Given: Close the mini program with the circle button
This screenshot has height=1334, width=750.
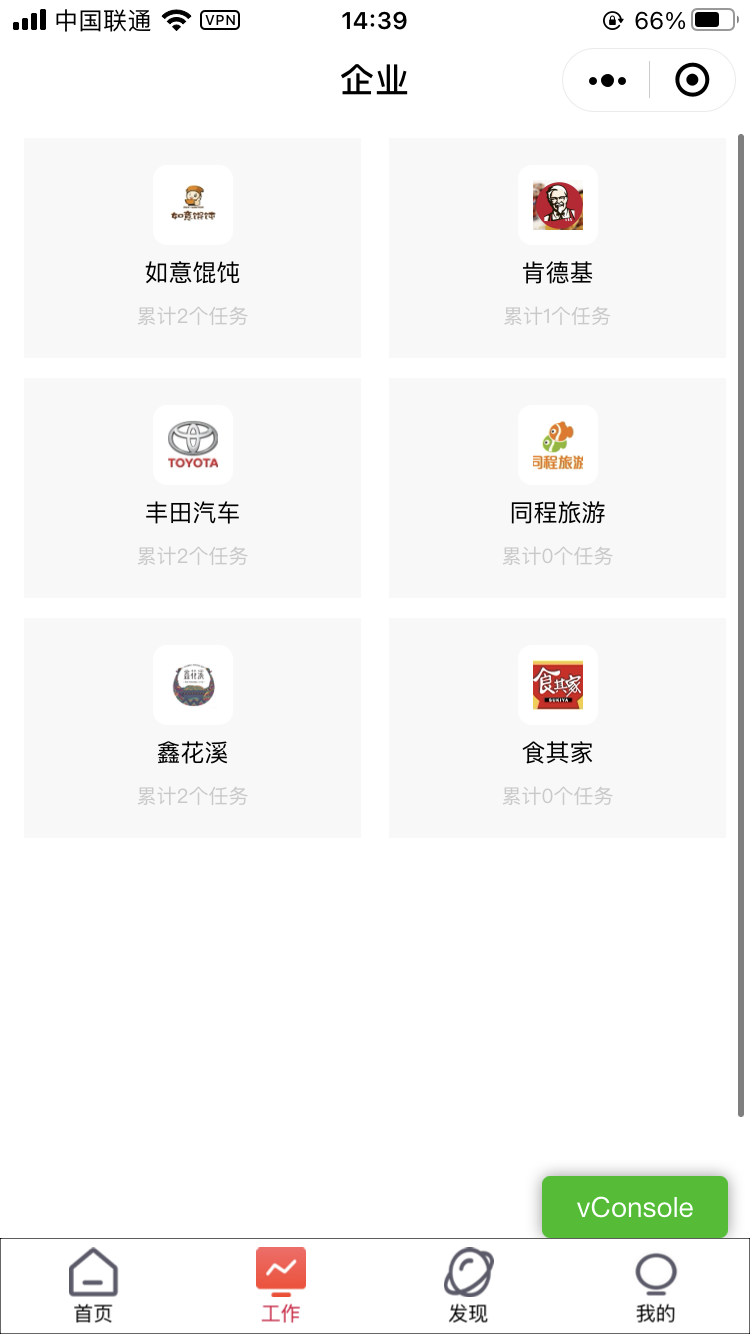Looking at the screenshot, I should [x=692, y=80].
